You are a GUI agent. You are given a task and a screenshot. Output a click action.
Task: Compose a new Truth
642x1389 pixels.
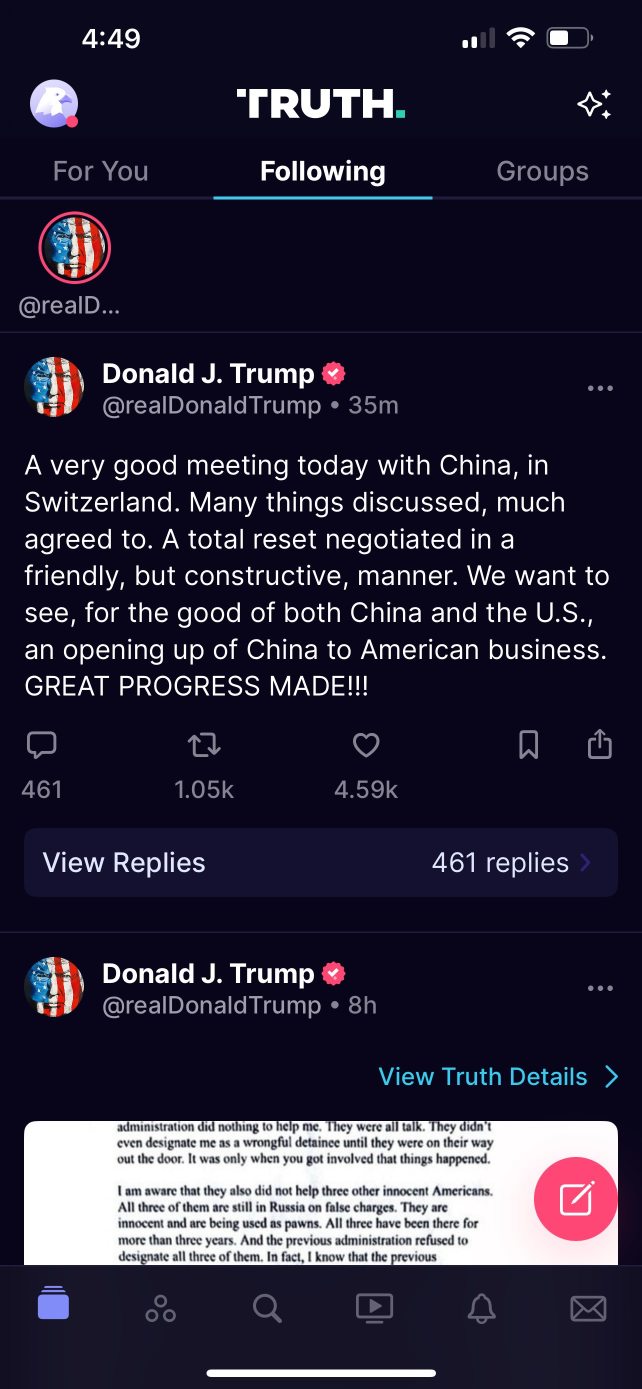click(576, 1199)
